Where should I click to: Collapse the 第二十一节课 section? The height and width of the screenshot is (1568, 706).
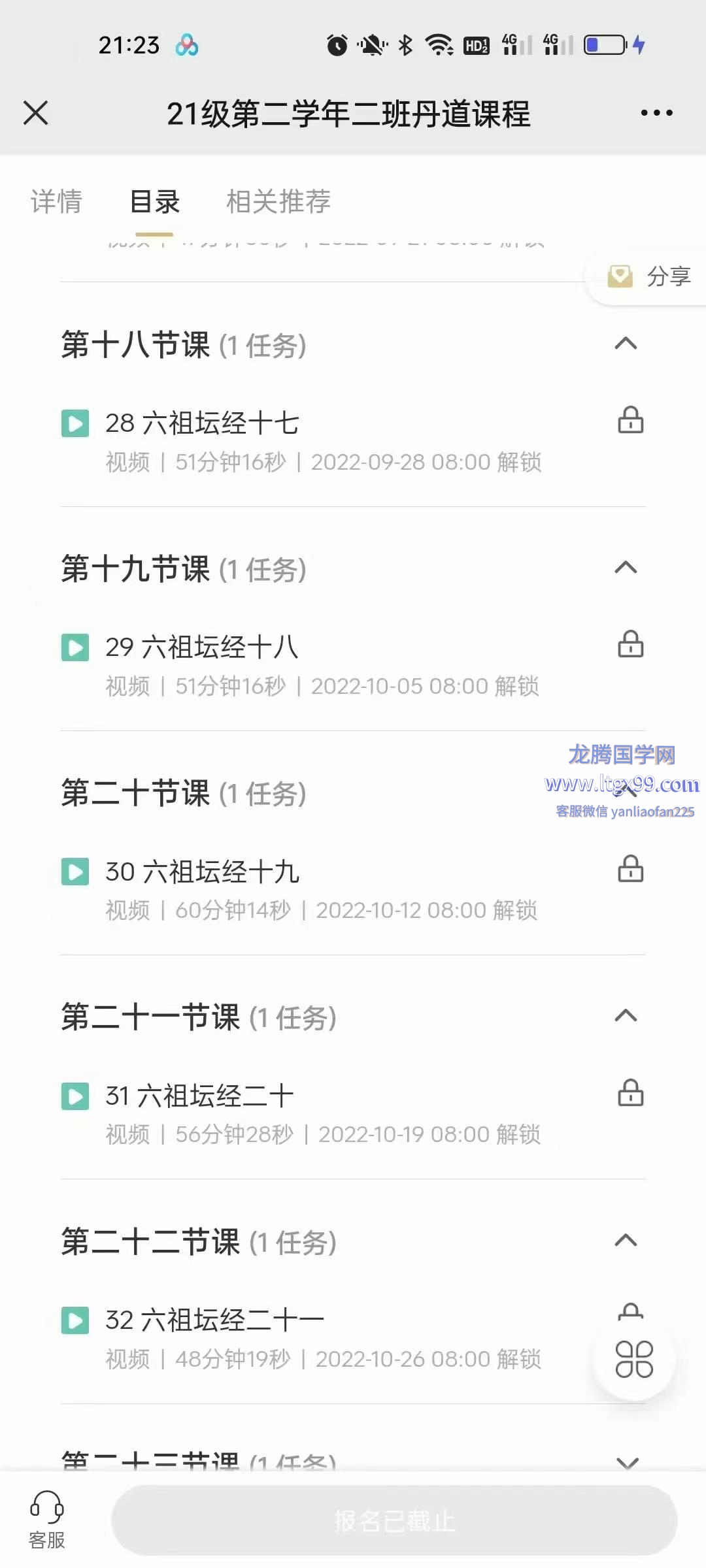pyautogui.click(x=626, y=1016)
